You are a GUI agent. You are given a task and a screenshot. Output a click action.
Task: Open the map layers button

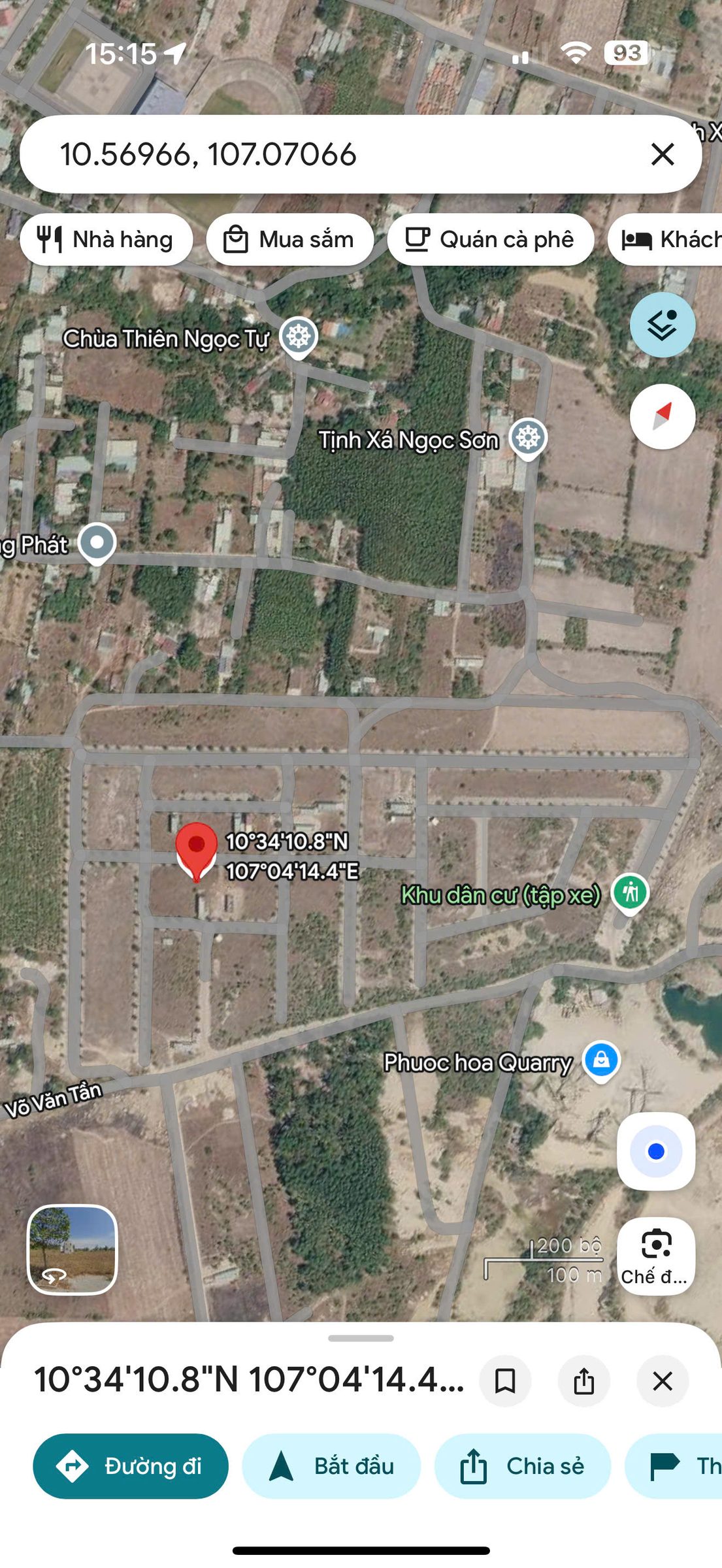(x=663, y=325)
